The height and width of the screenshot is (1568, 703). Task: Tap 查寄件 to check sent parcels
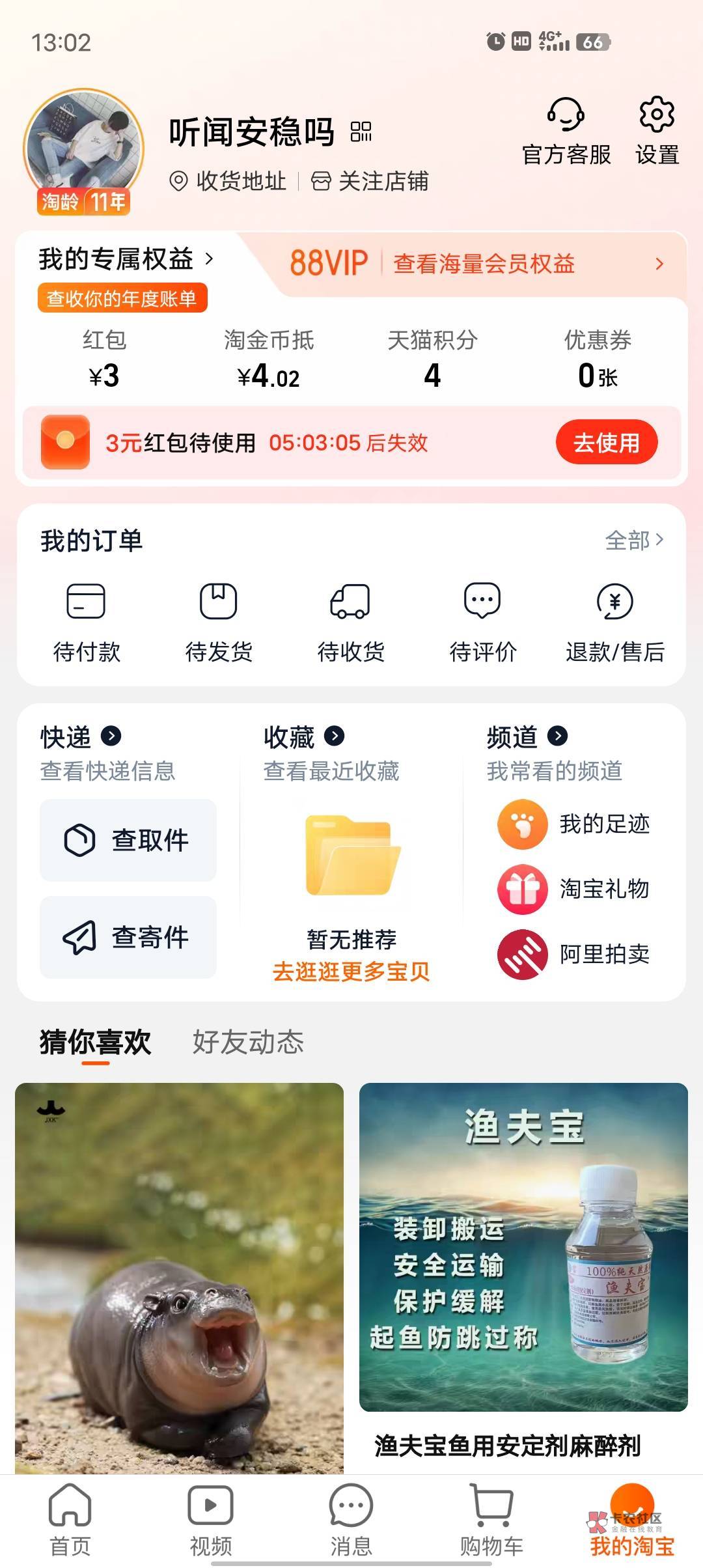128,937
